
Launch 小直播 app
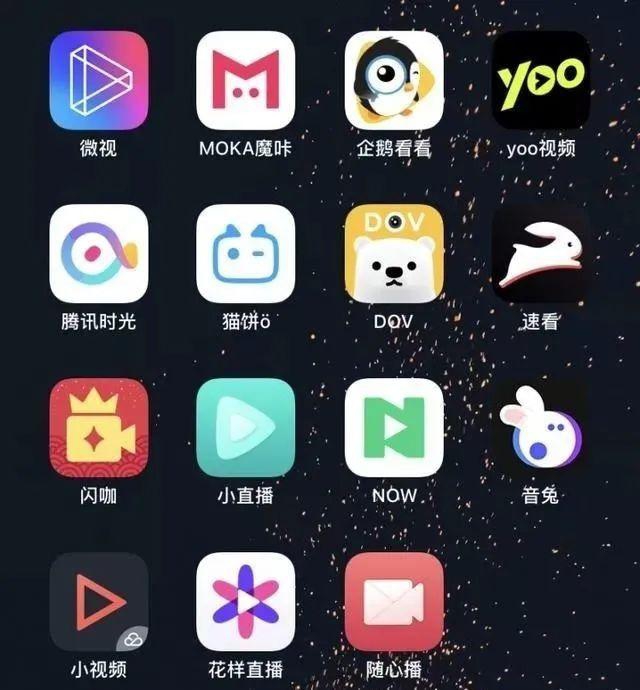246,427
